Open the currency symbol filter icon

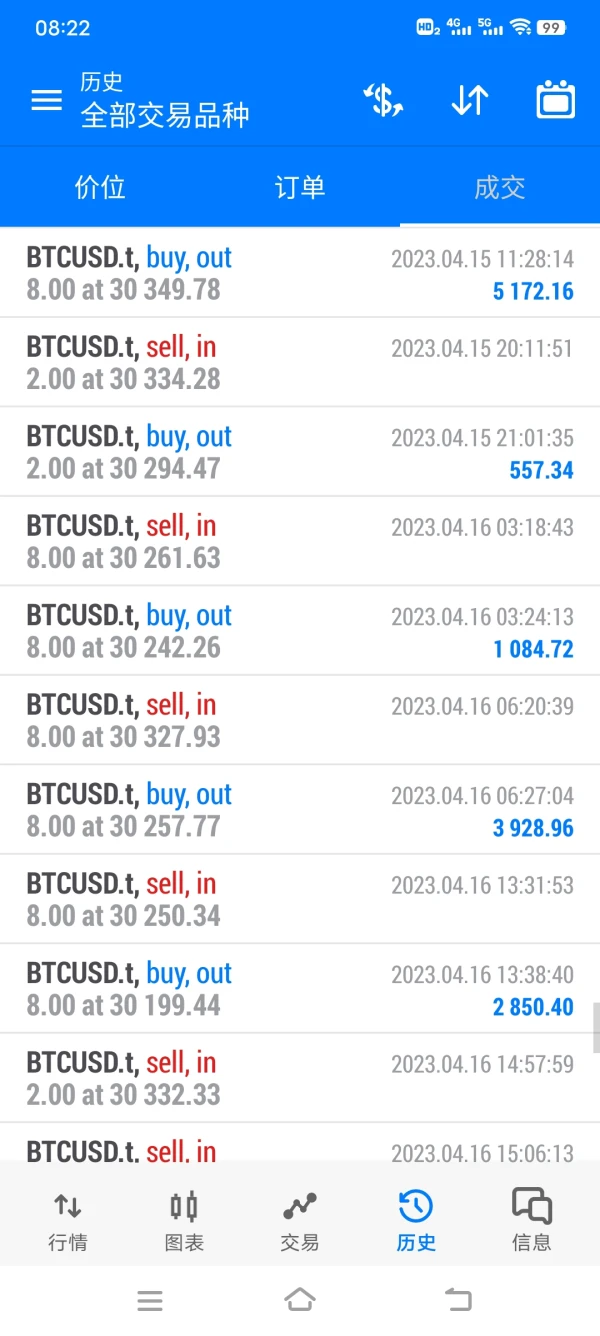[383, 100]
